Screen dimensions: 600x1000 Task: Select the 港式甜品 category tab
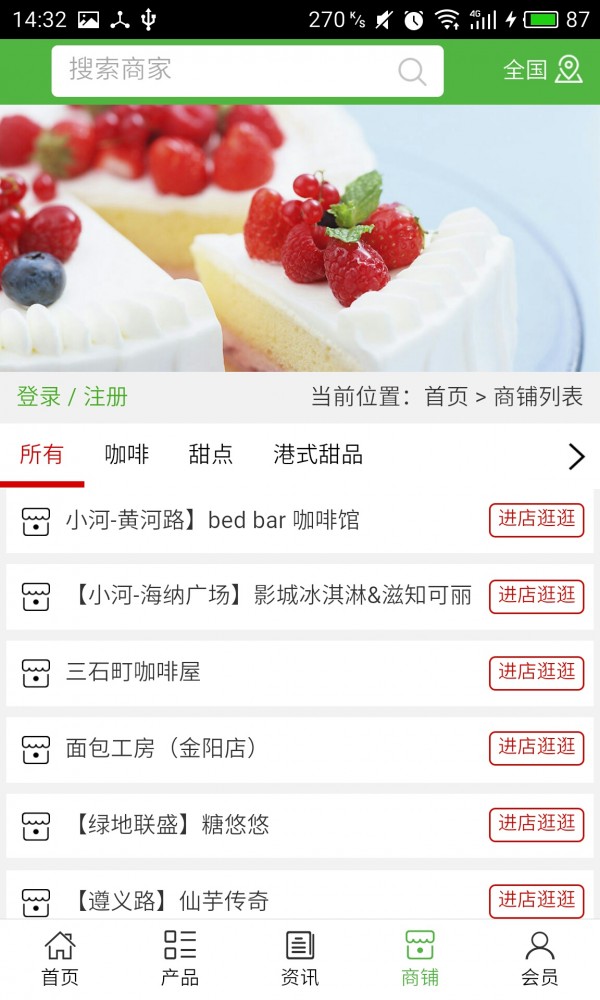pos(318,455)
